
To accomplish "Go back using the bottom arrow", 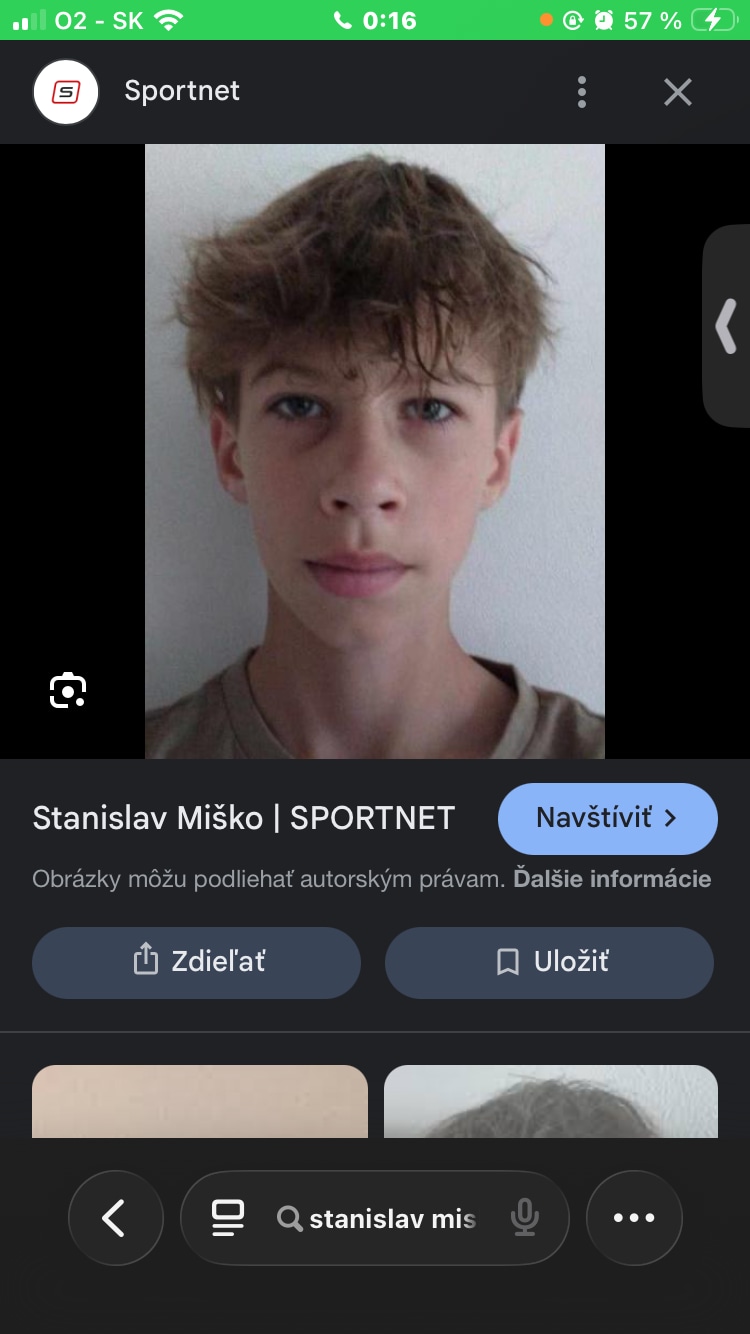I will [115, 1218].
